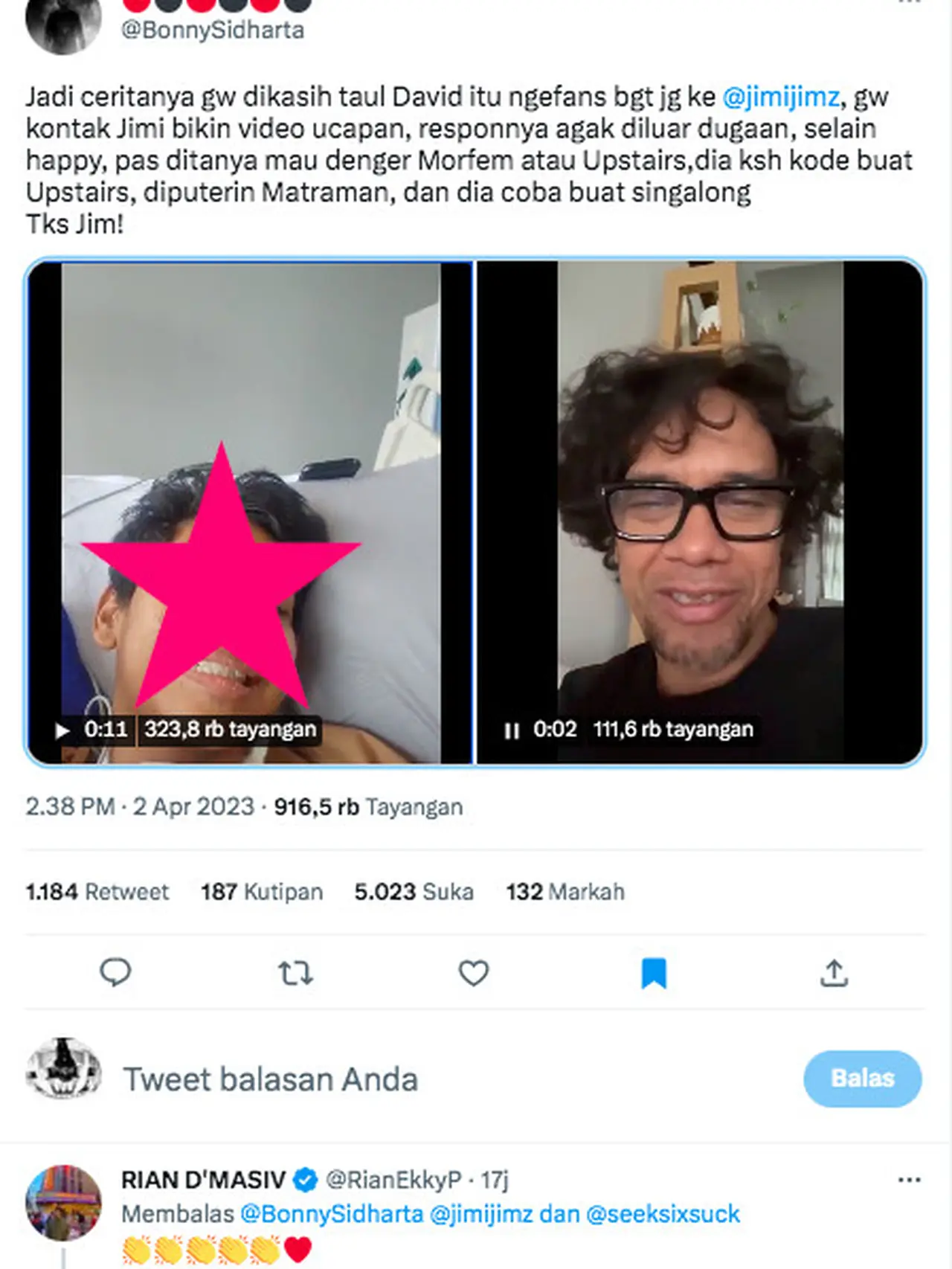Viewport: 952px width, 1269px height.
Task: Like the tweet with the heart icon
Action: click(x=473, y=972)
